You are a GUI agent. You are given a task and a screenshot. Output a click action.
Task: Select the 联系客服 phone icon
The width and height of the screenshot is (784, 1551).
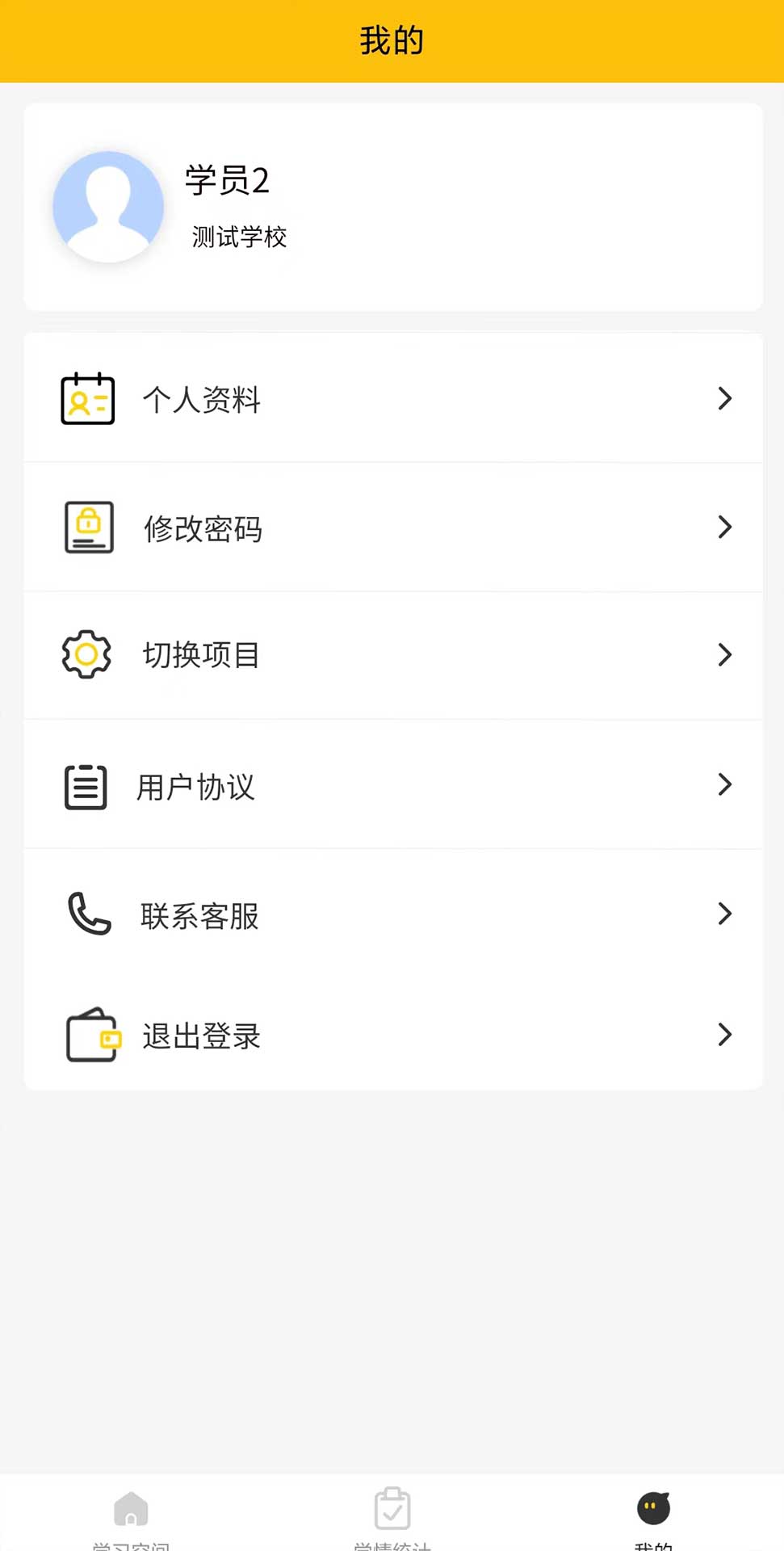(x=86, y=914)
